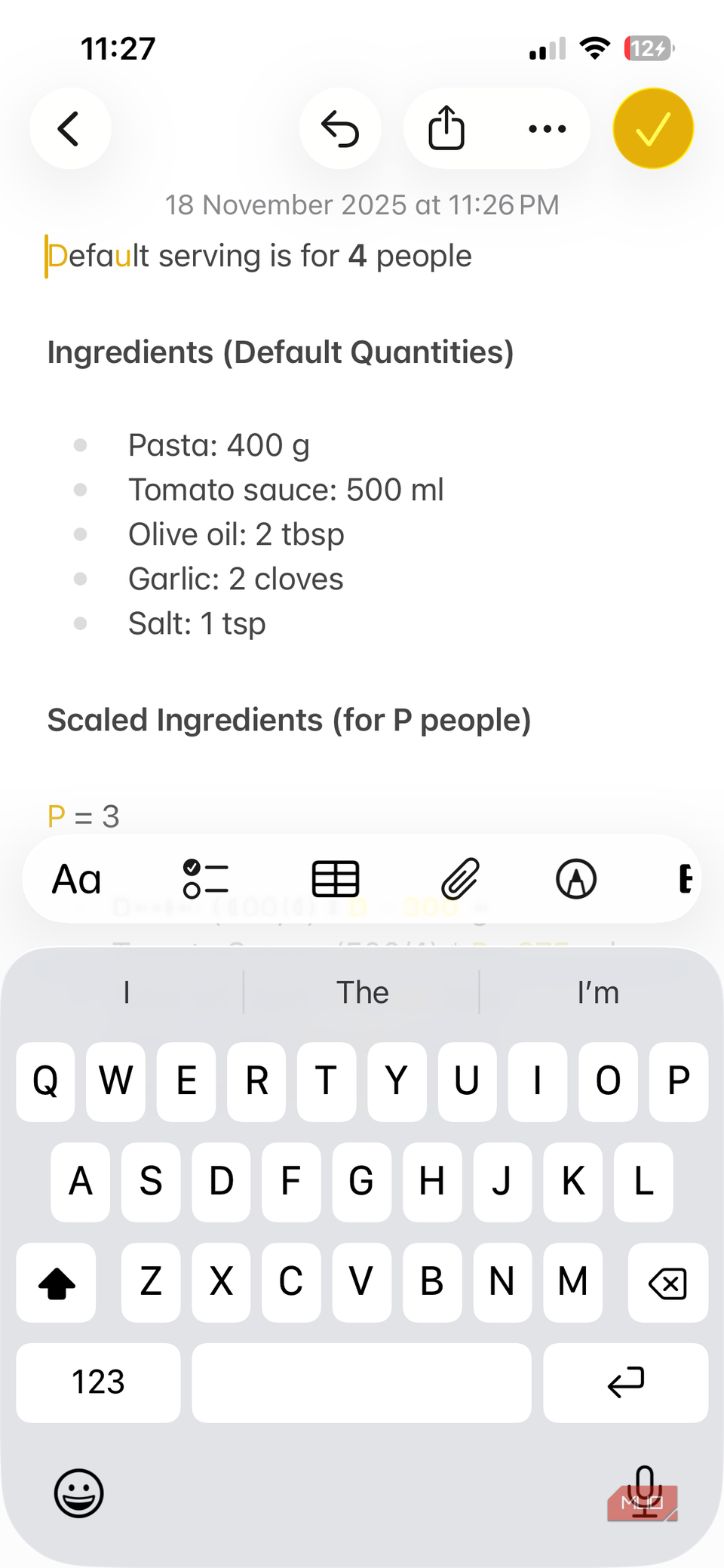724x1568 pixels.
Task: Open the markup drawing tool
Action: point(575,878)
